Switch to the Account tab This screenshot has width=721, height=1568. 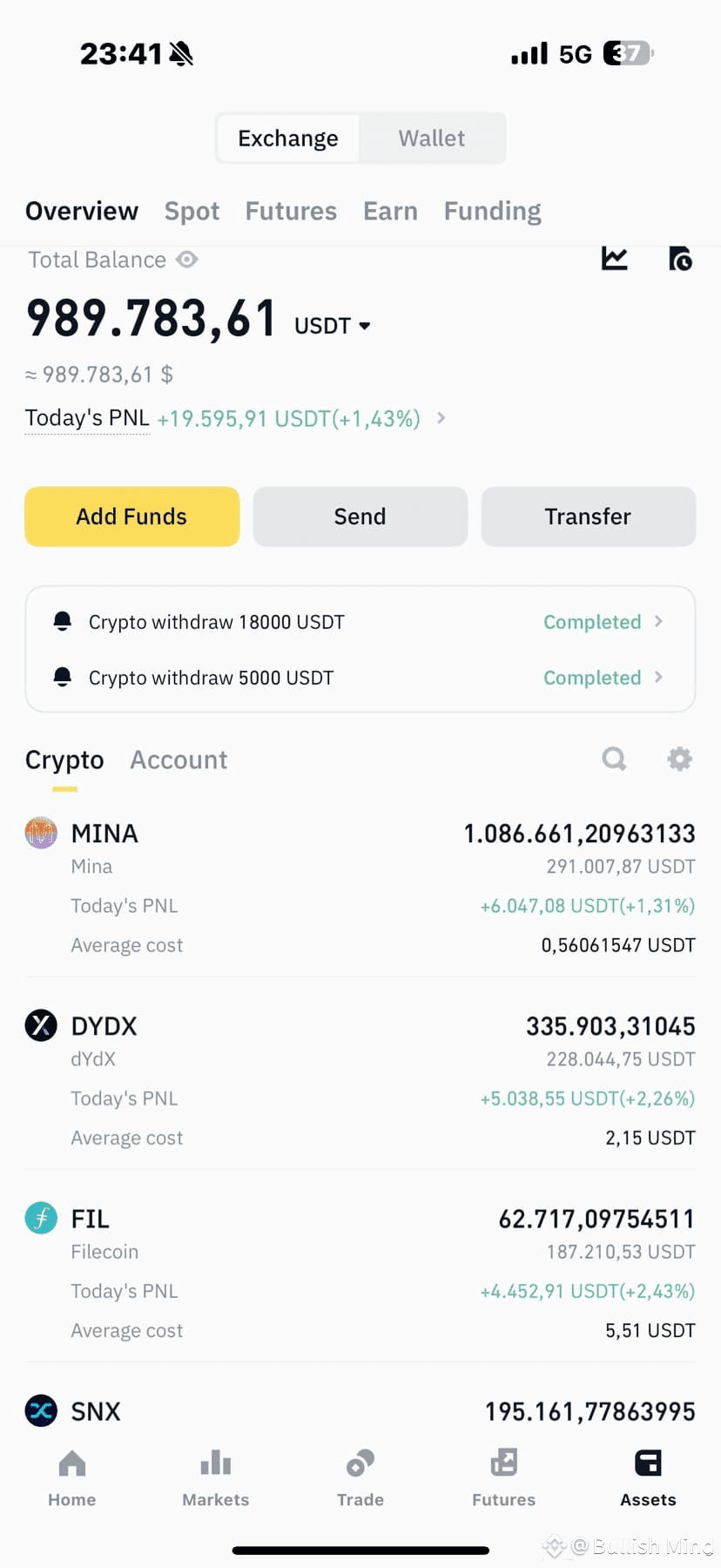click(179, 760)
